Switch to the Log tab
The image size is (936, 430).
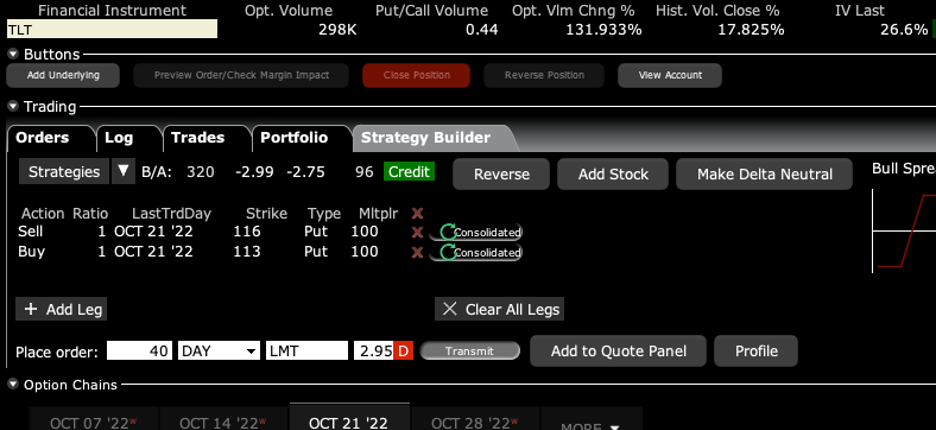click(x=119, y=138)
